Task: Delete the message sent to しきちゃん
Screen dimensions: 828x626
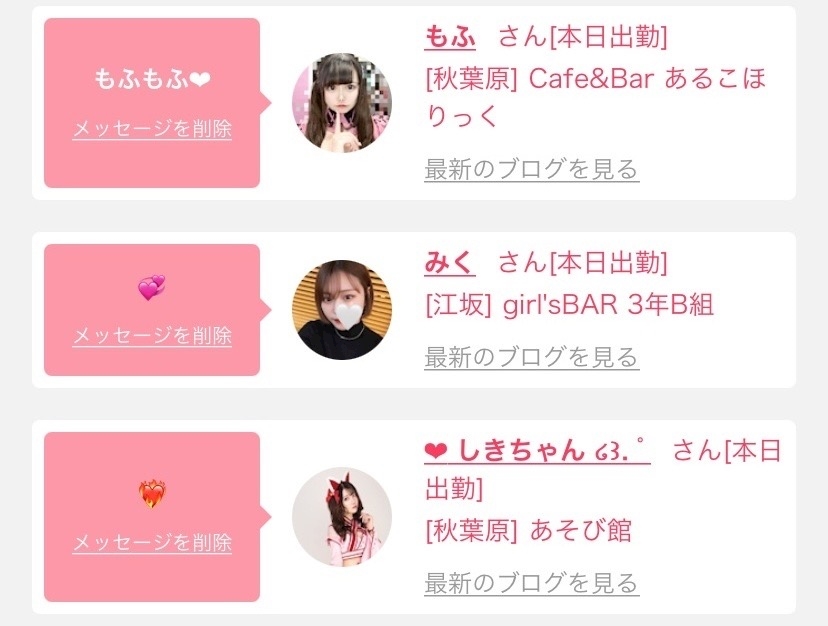Action: [x=152, y=543]
